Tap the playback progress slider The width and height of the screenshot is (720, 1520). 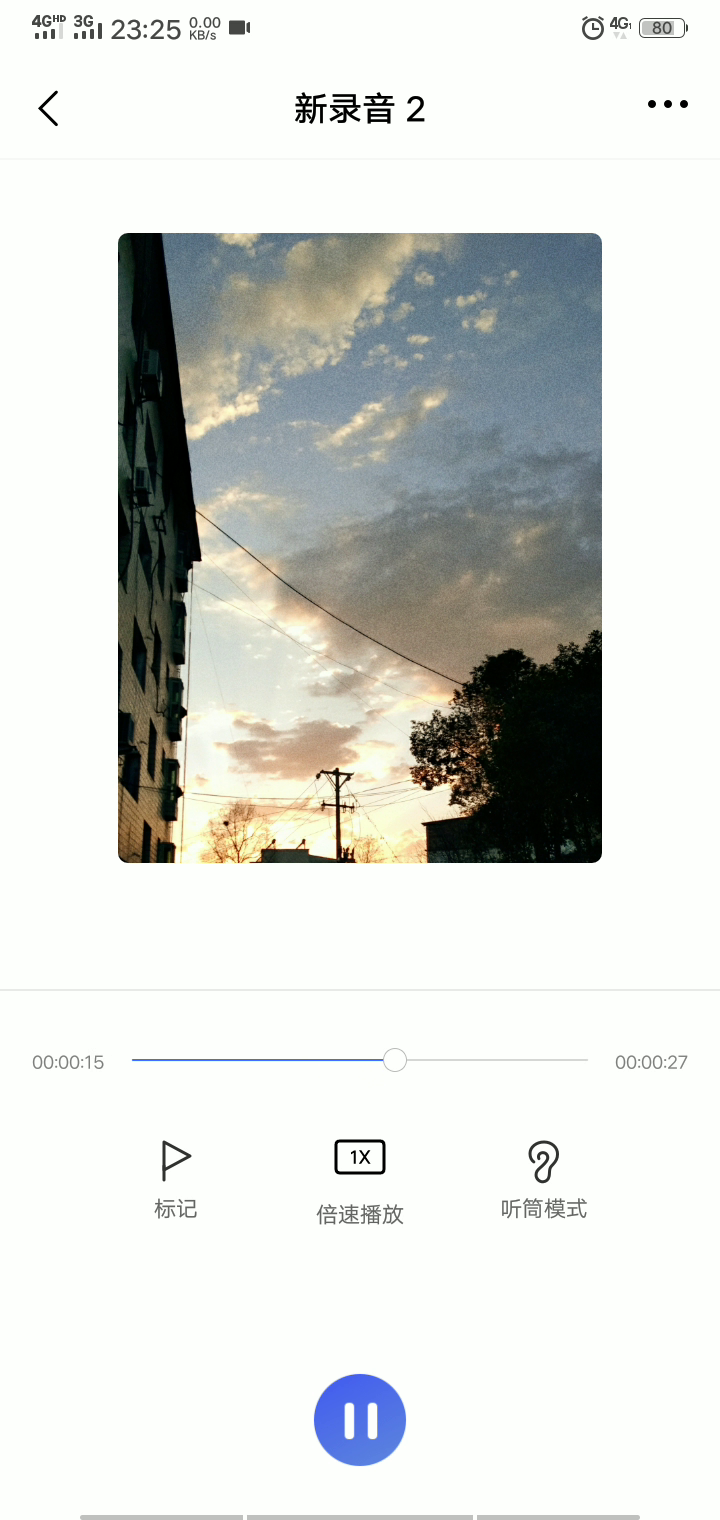[395, 1060]
